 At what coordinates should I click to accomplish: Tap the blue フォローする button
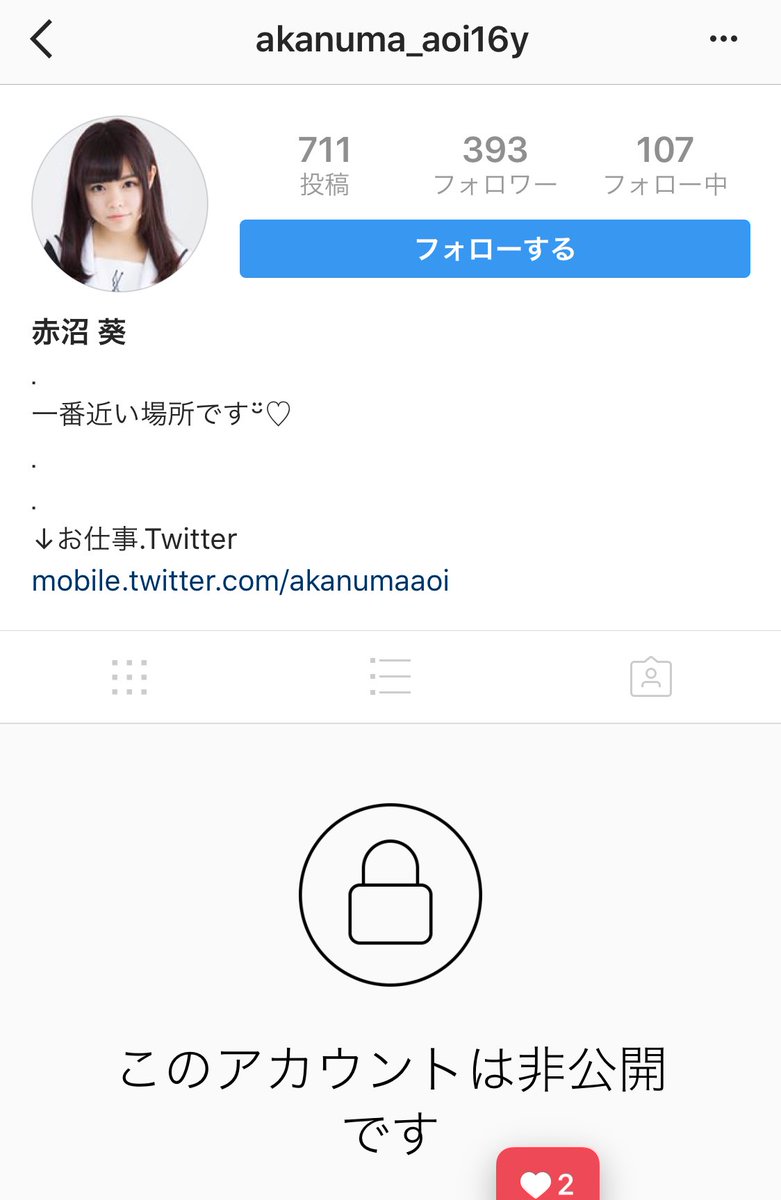pyautogui.click(x=494, y=248)
